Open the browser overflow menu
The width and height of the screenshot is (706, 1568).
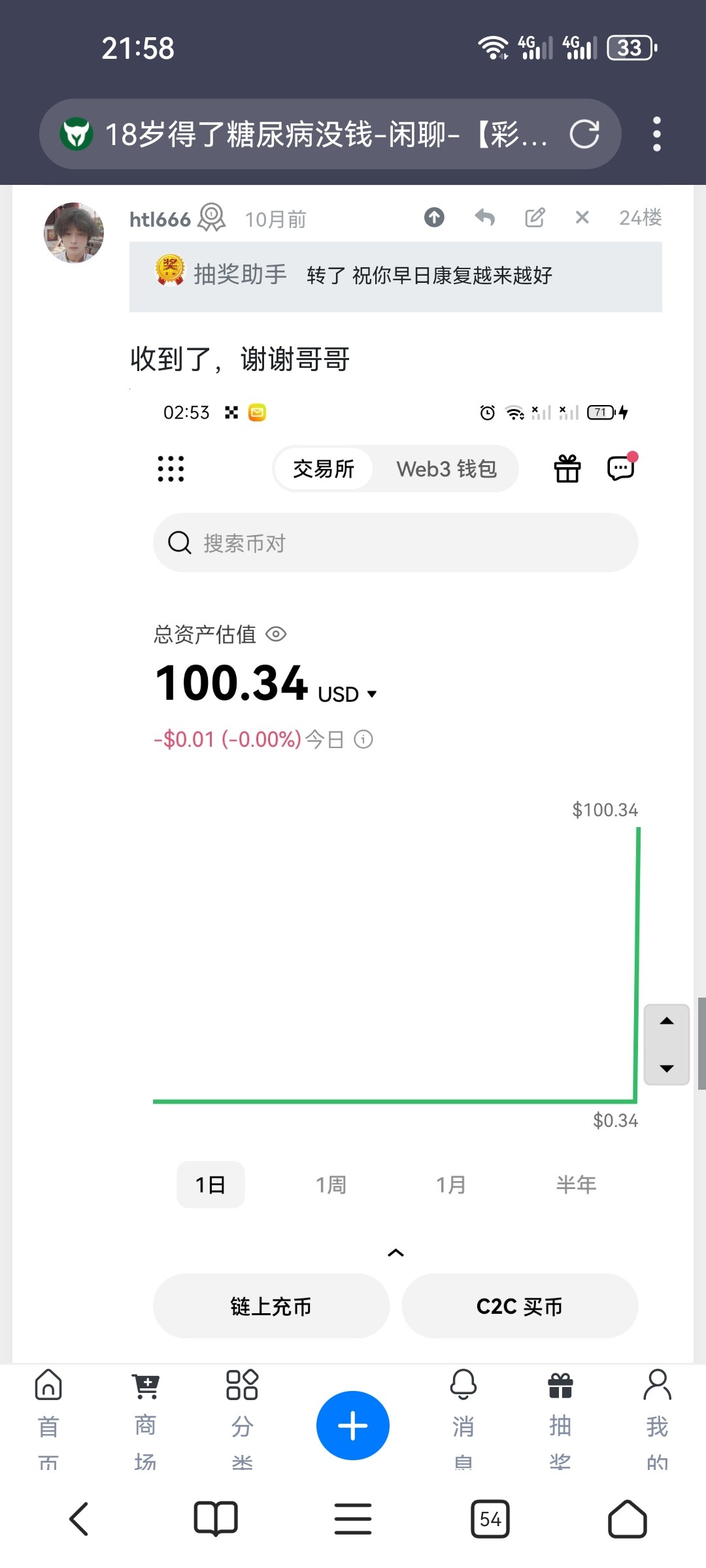[x=656, y=135]
